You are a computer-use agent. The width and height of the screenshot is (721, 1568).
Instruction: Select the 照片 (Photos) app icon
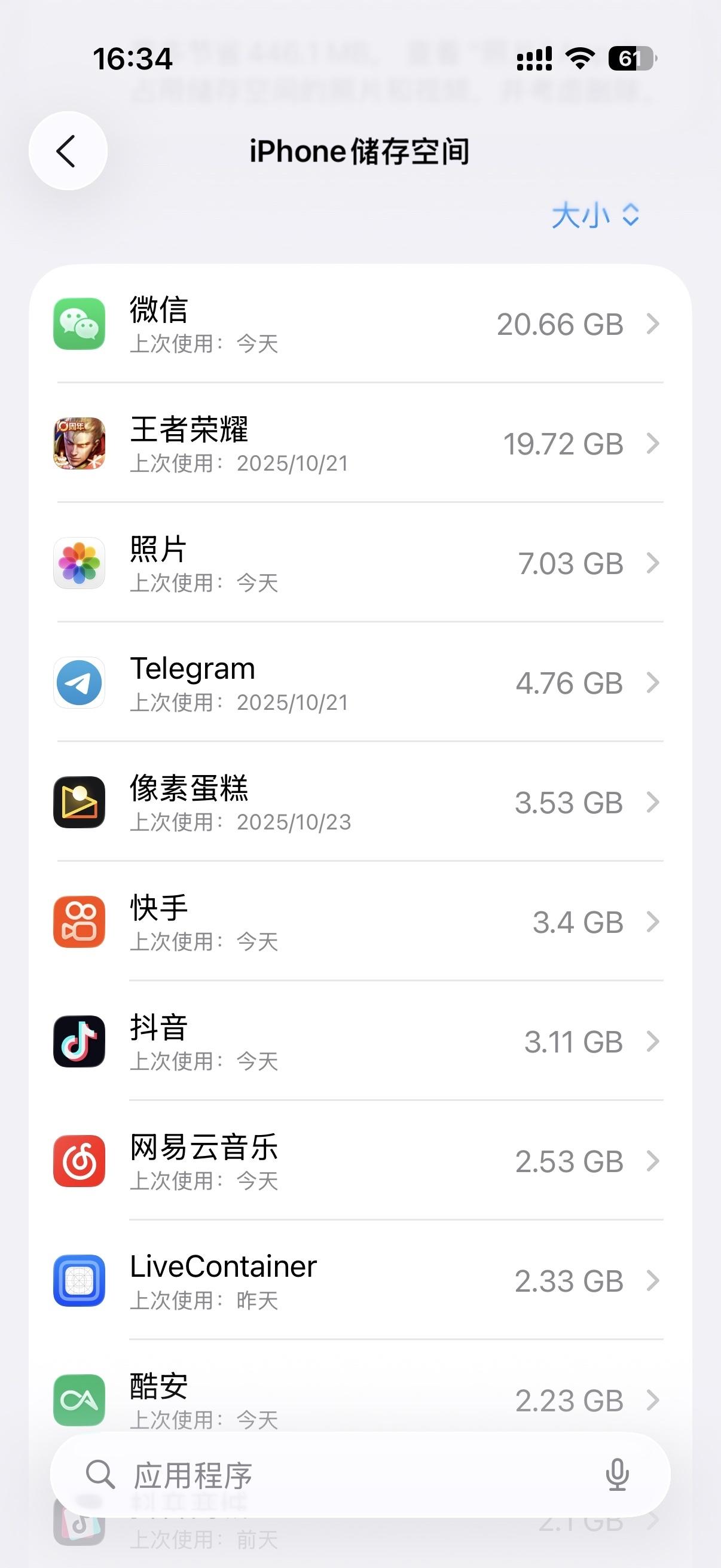pos(79,563)
